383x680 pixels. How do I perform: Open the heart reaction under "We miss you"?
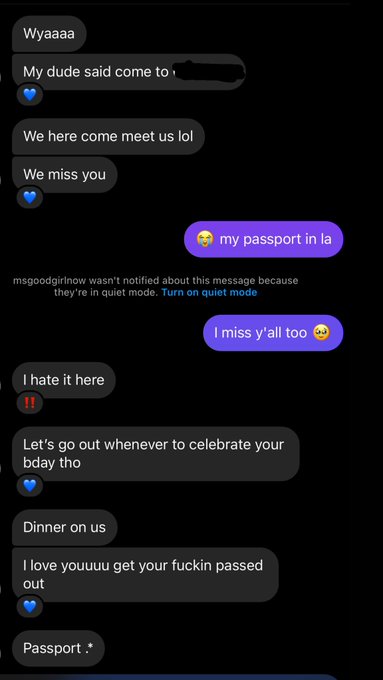pos(29,198)
